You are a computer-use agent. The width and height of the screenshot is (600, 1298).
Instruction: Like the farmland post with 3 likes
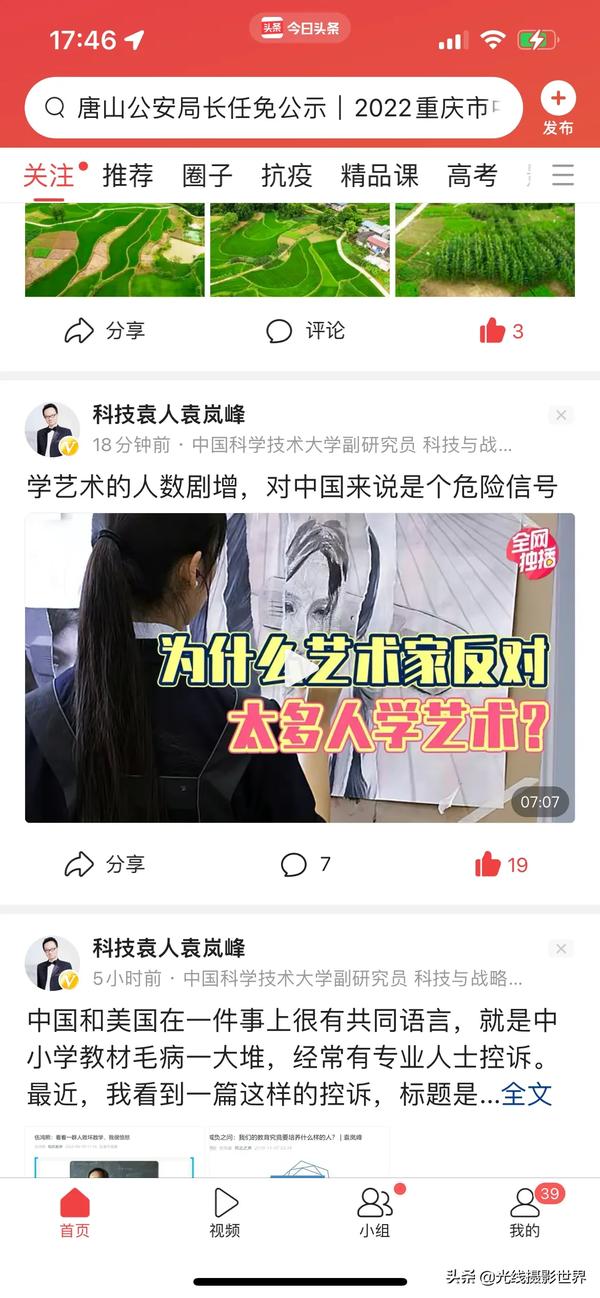click(501, 331)
